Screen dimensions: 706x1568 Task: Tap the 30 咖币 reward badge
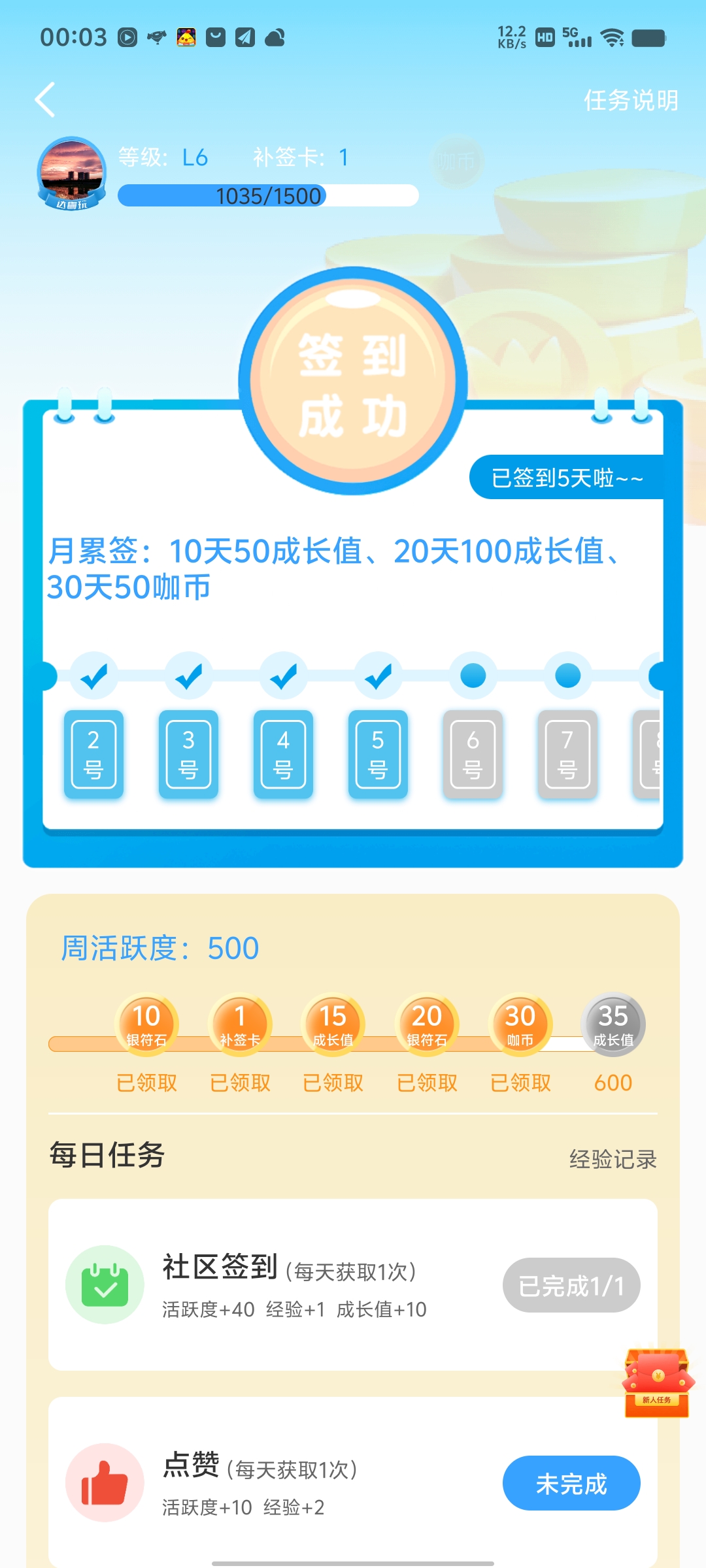[520, 1024]
